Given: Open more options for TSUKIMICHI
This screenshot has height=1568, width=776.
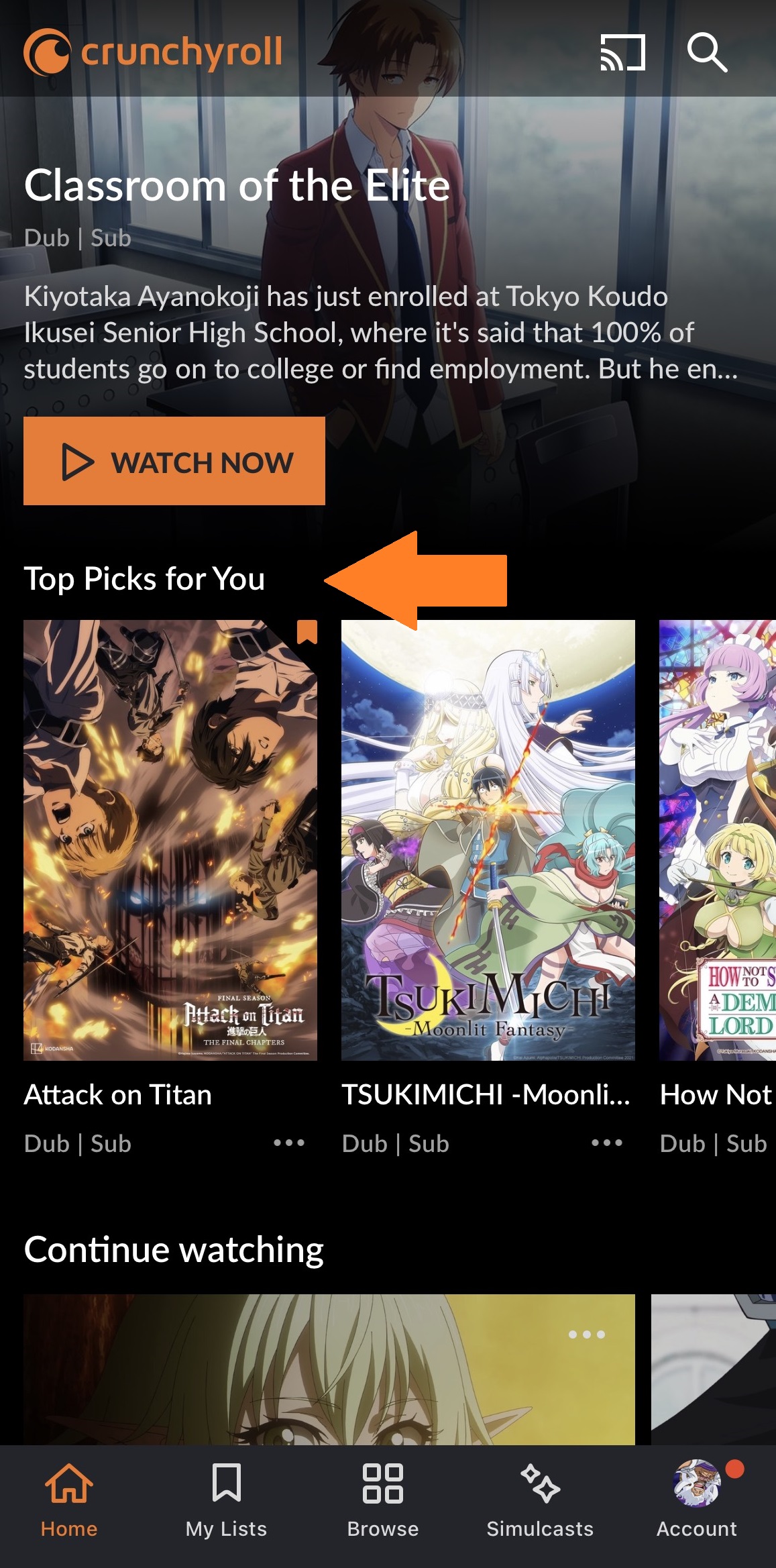Looking at the screenshot, I should [x=607, y=1143].
